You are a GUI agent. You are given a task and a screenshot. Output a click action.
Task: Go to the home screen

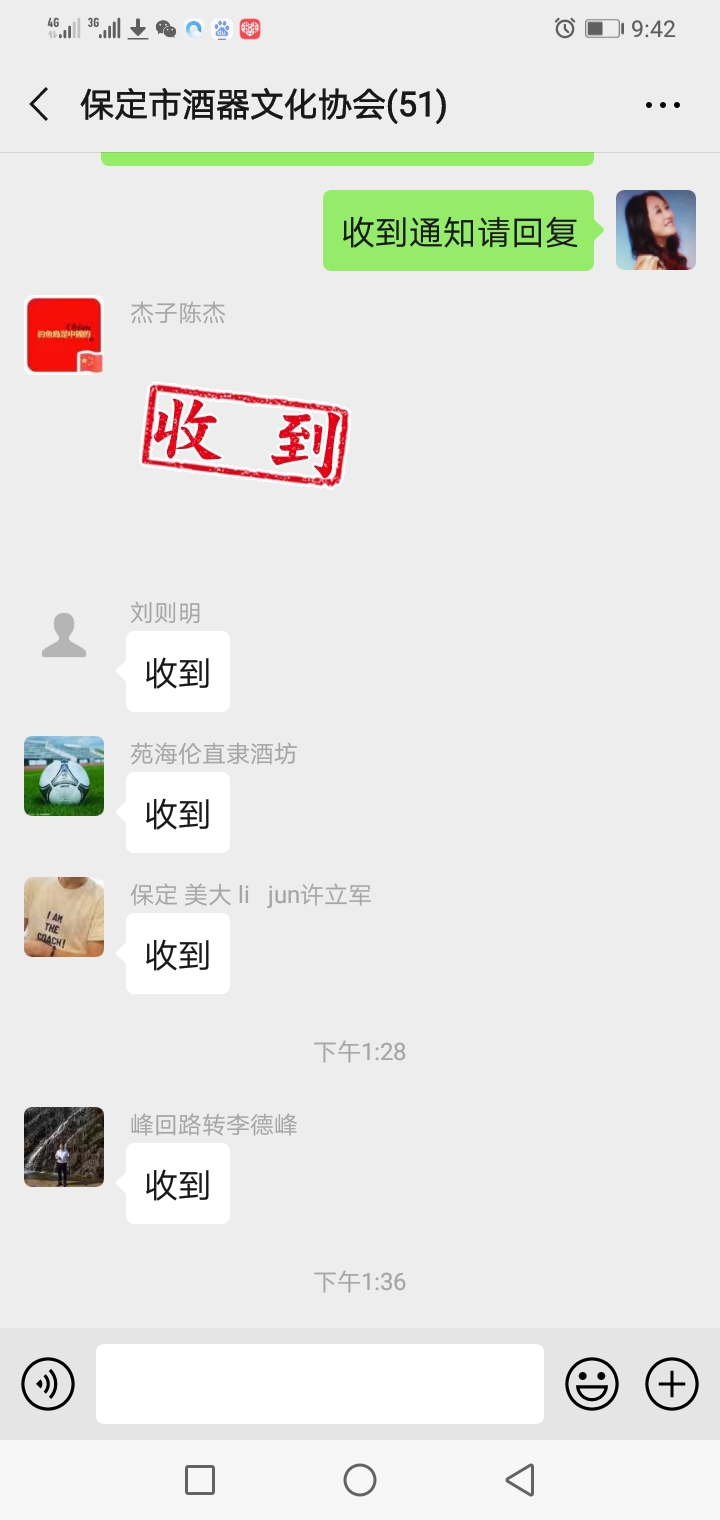coord(360,1480)
